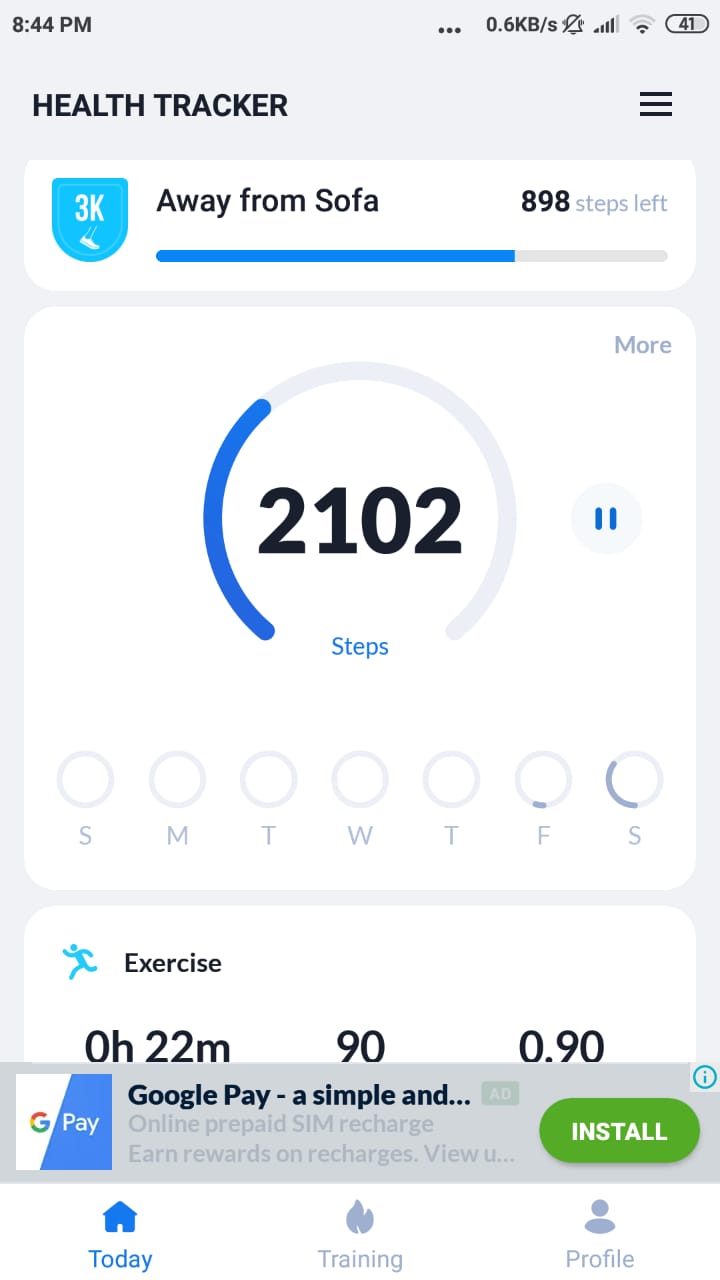
Task: Select the W day progress ring
Action: 360,780
